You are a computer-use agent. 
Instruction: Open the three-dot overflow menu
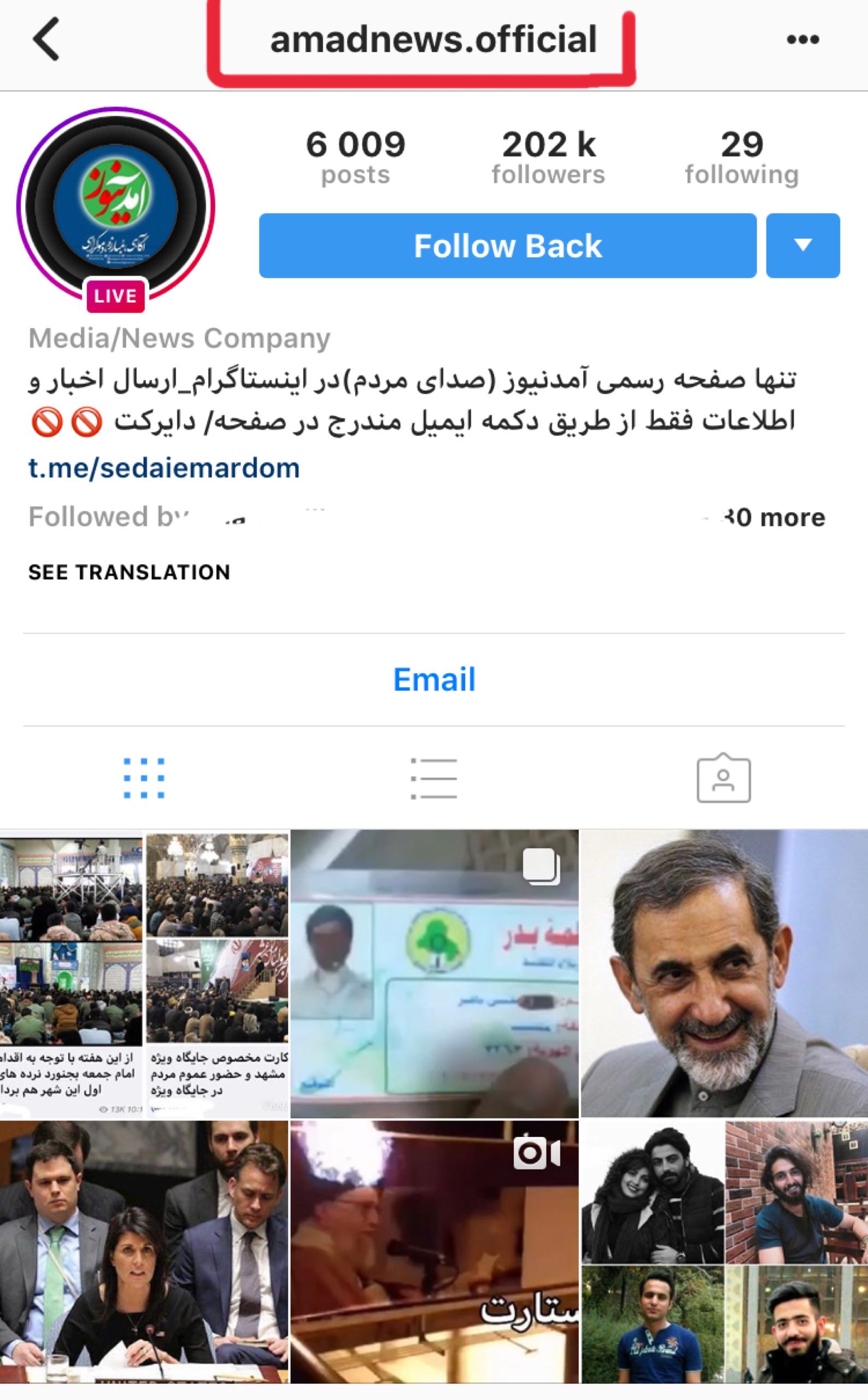802,39
